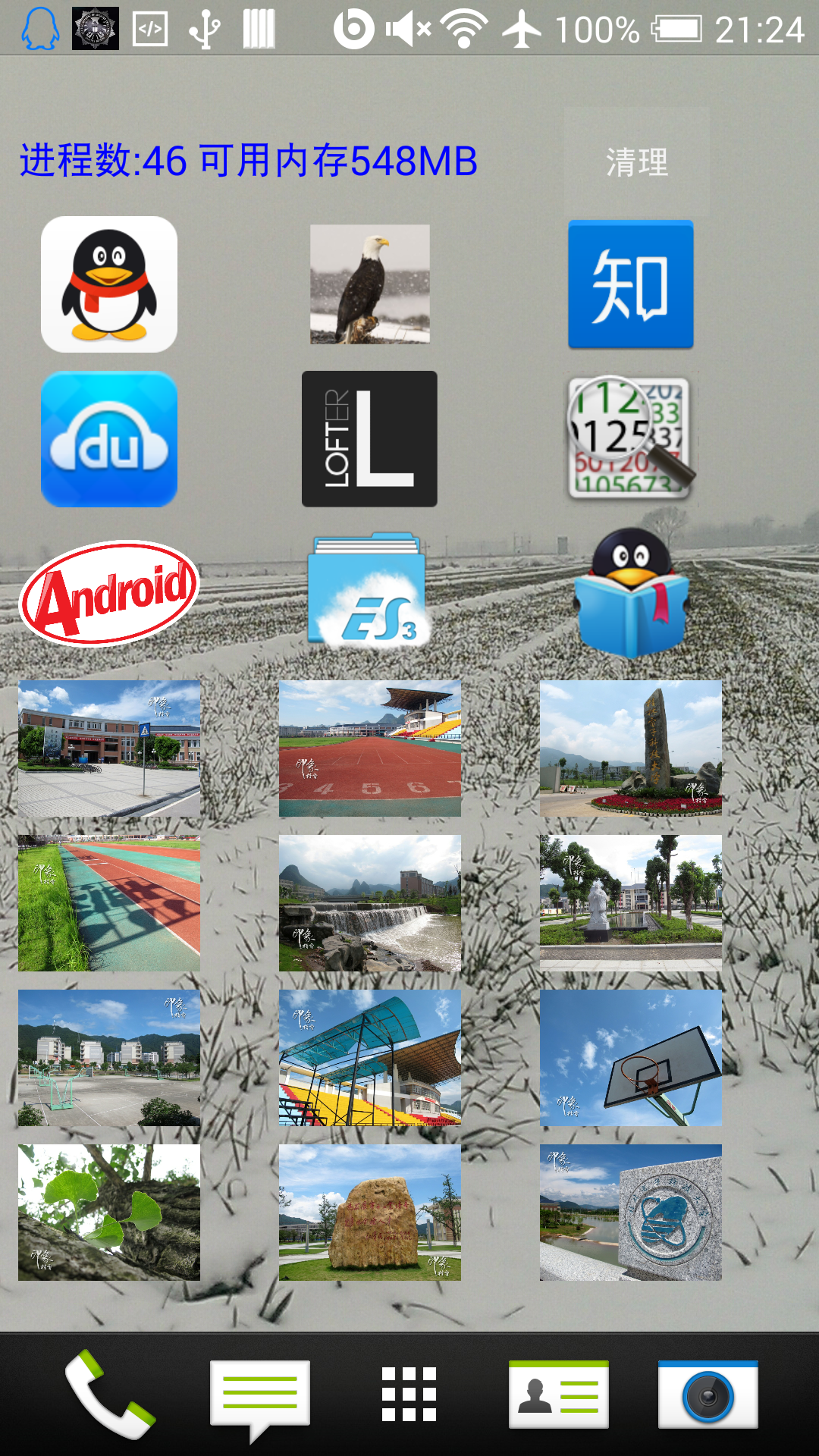819x1456 pixels.
Task: Open the QQ penguin app
Action: point(109,284)
